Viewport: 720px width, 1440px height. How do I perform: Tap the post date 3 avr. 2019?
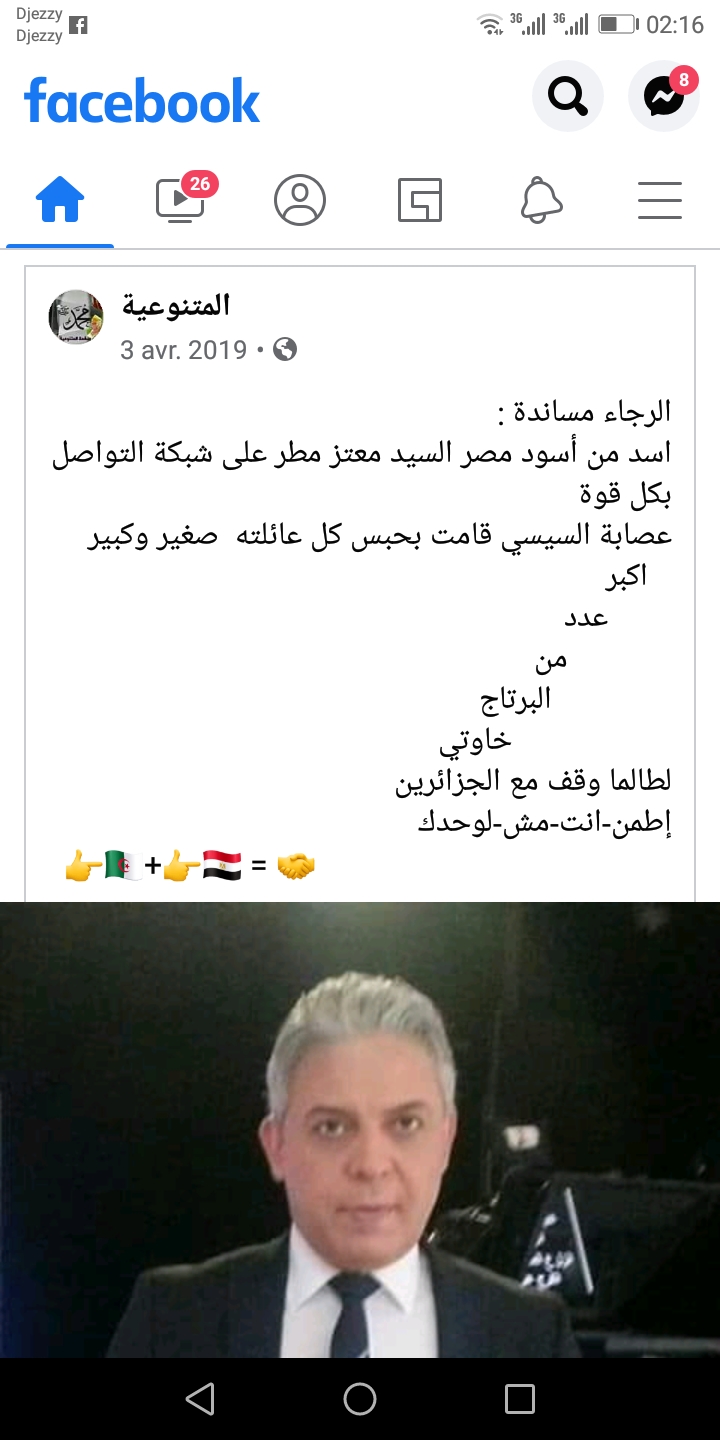183,350
